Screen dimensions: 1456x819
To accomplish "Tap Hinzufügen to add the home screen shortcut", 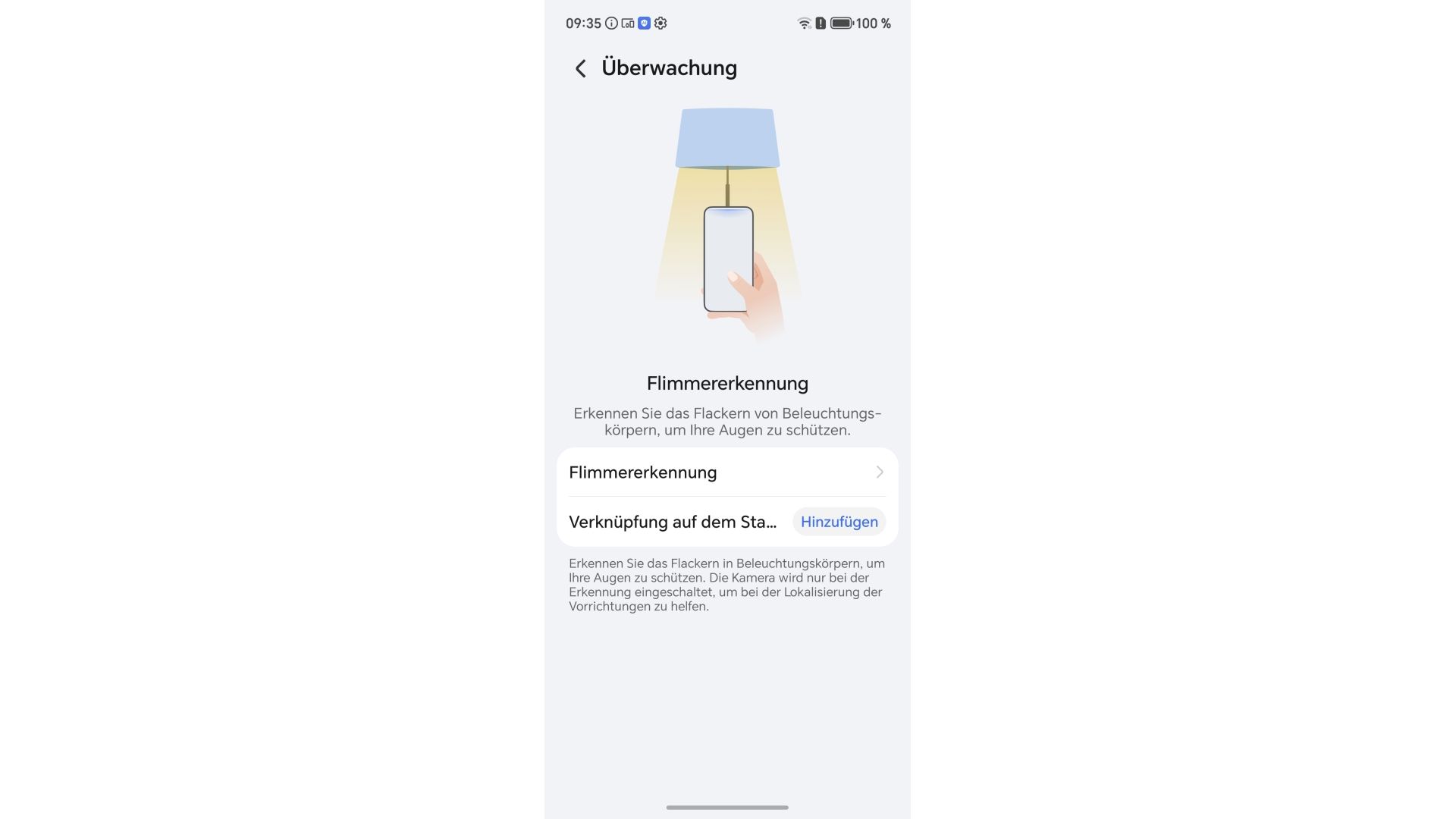I will coord(839,522).
